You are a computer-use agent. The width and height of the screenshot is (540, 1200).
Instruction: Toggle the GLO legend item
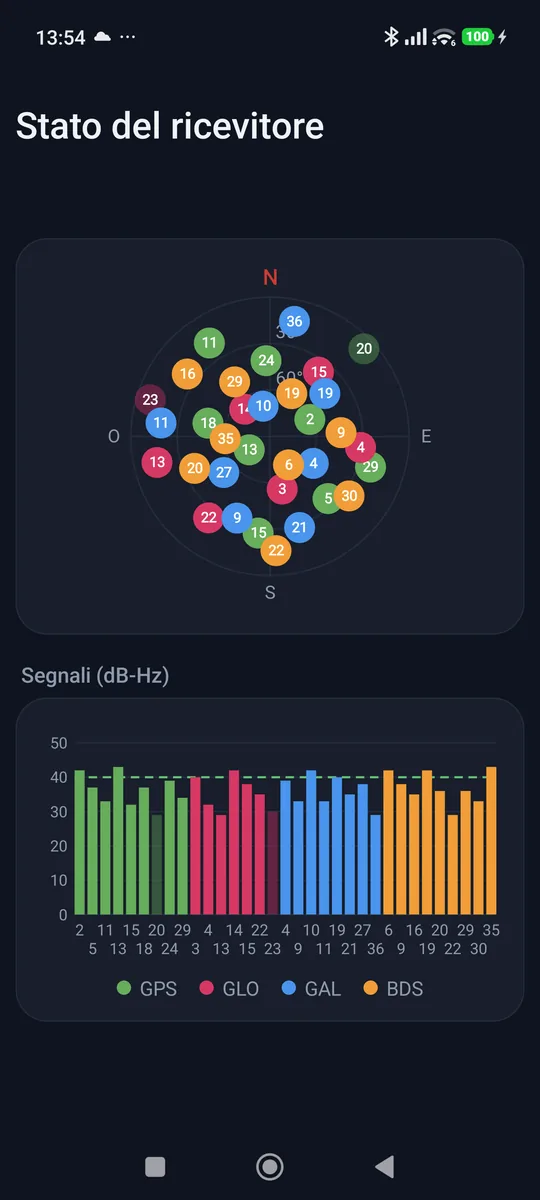tap(229, 988)
